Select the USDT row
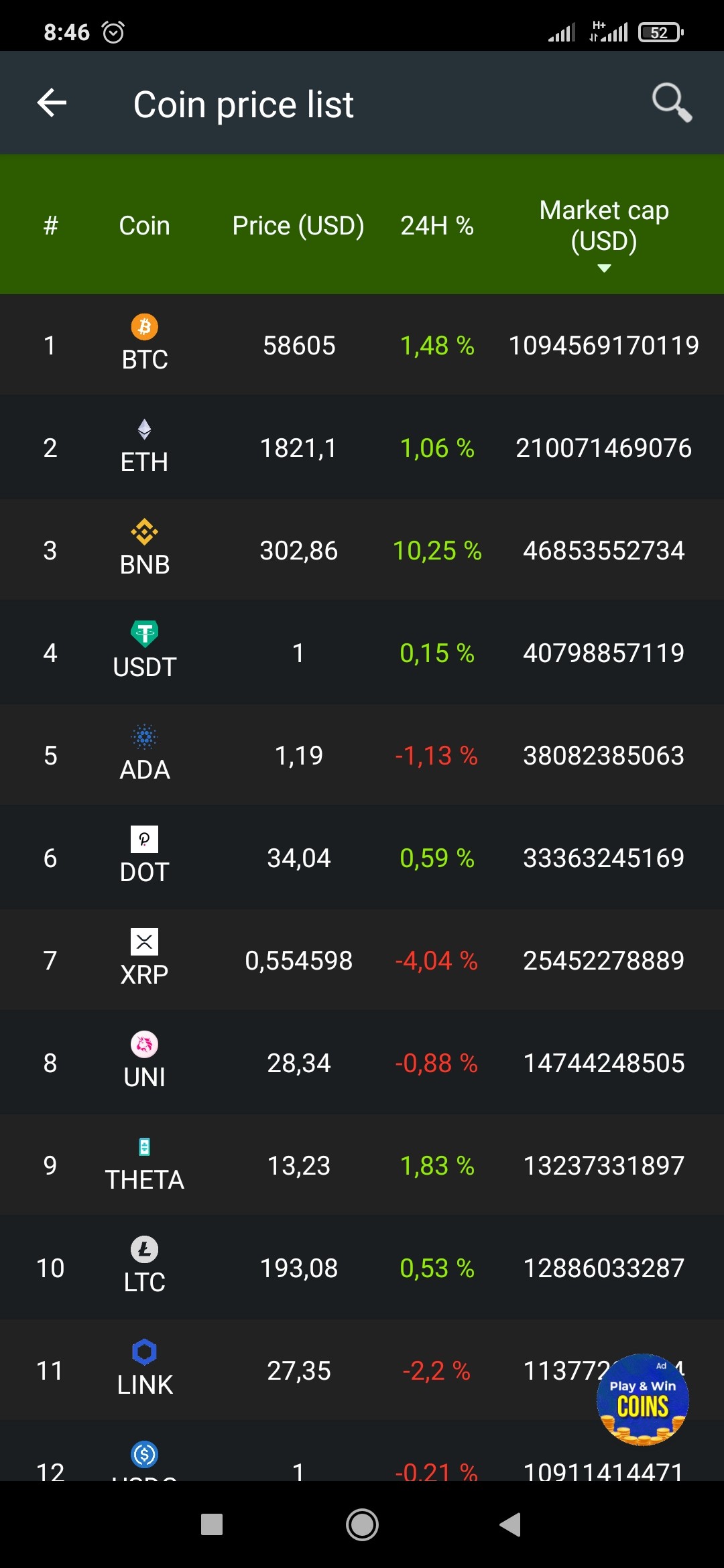The image size is (724, 1568). 362,653
